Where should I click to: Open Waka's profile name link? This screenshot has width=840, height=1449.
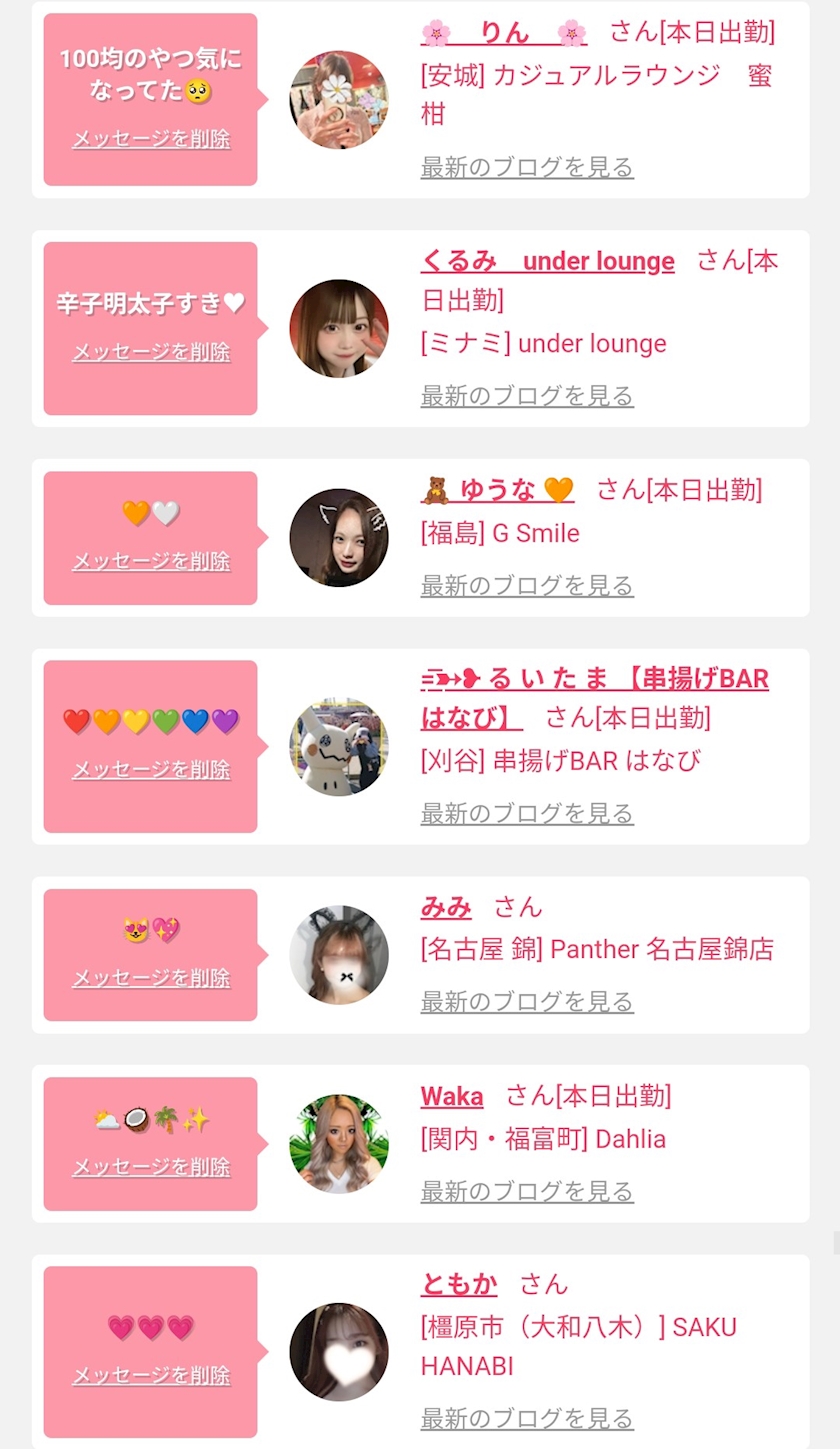pos(452,1096)
